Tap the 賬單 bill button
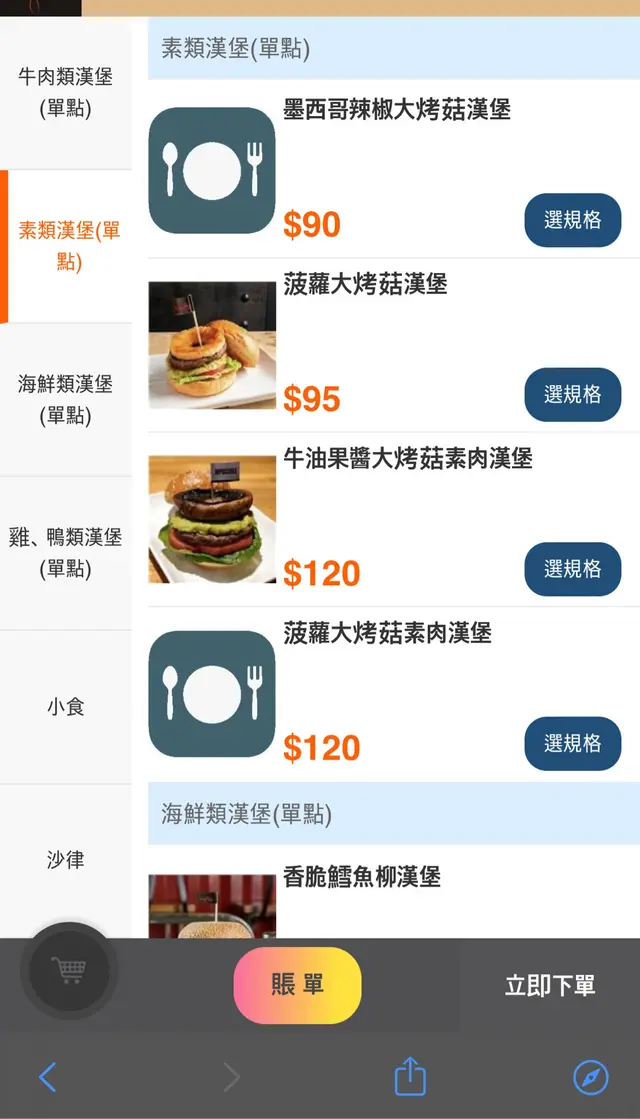The width and height of the screenshot is (640, 1119). tap(297, 985)
